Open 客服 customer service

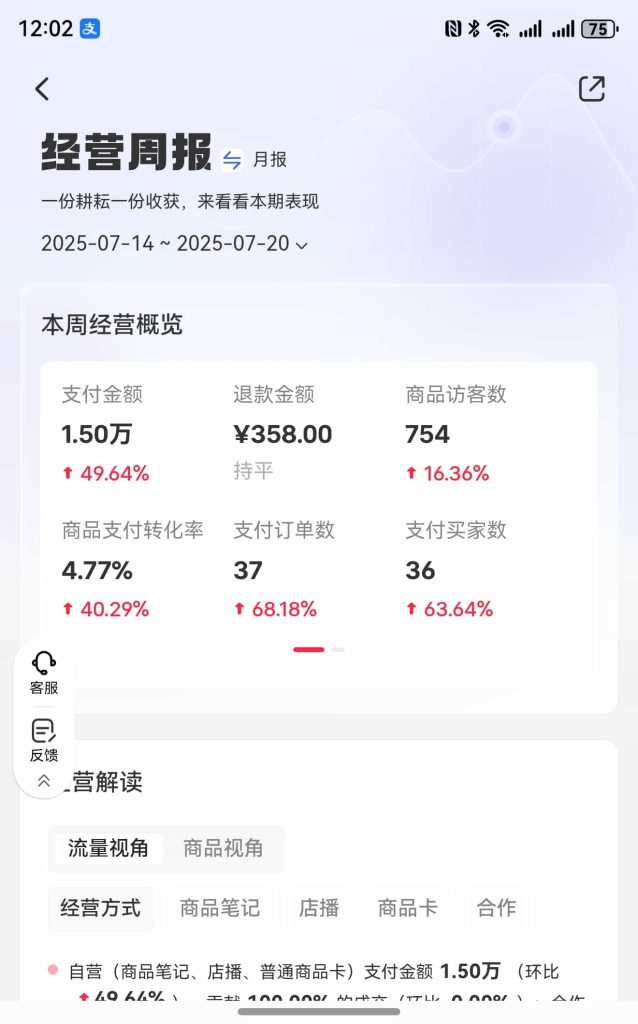pos(44,673)
